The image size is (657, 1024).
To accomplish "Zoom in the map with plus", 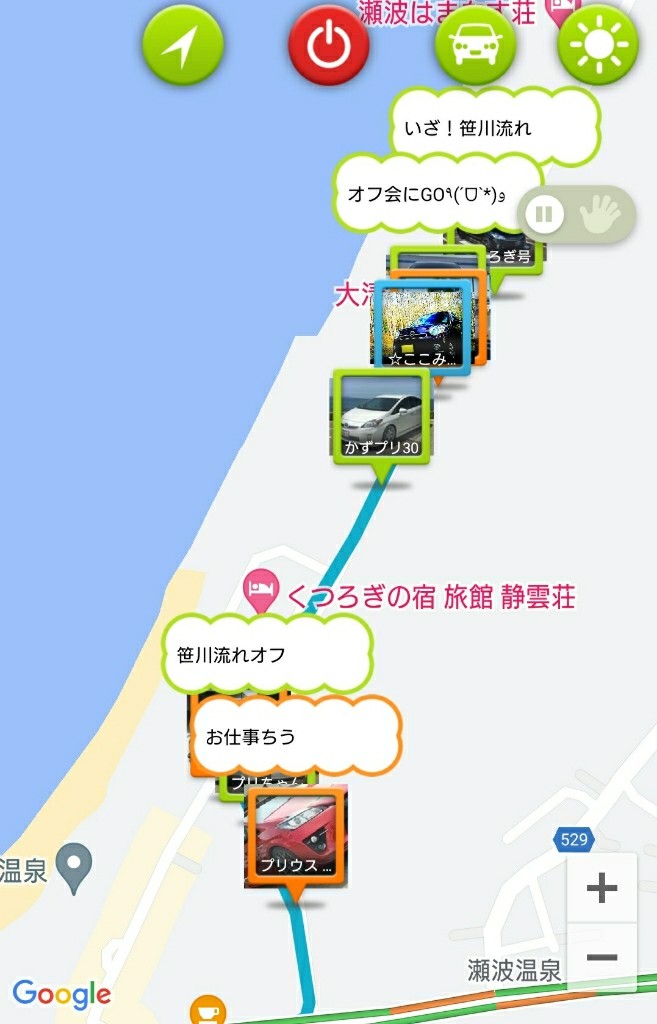I will [601, 888].
